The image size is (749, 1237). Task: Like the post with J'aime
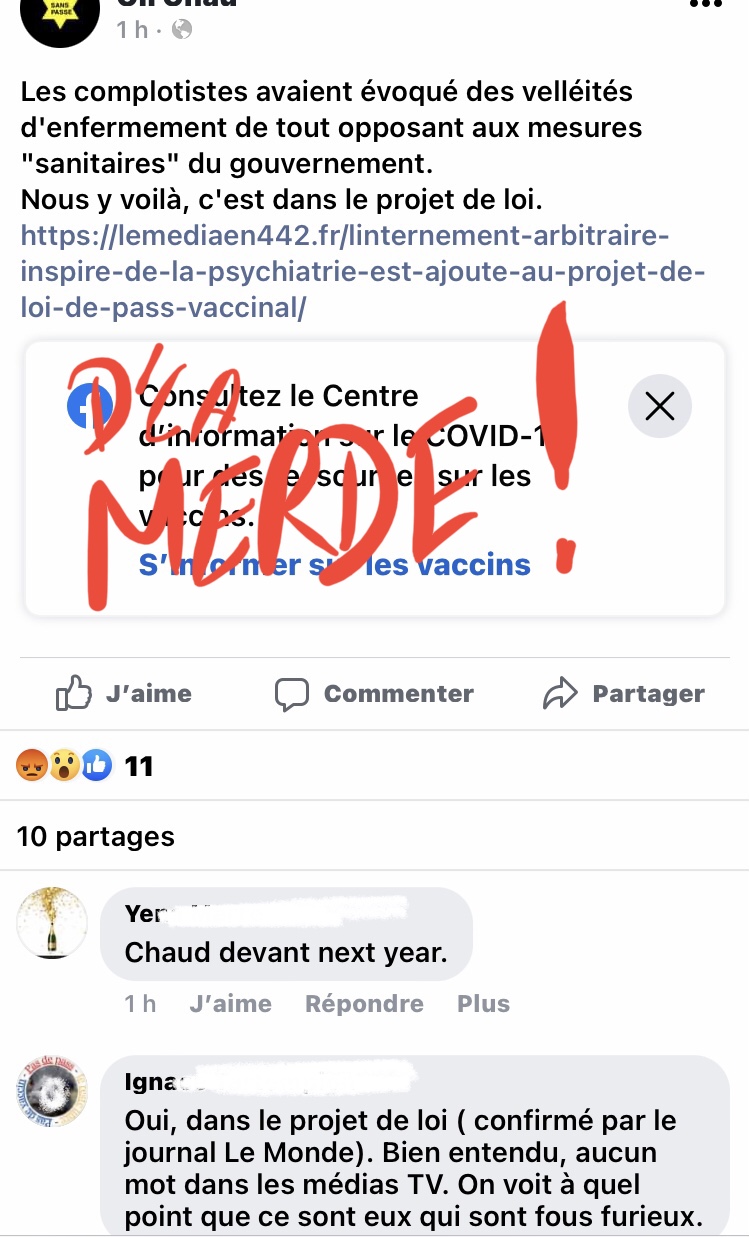click(124, 694)
